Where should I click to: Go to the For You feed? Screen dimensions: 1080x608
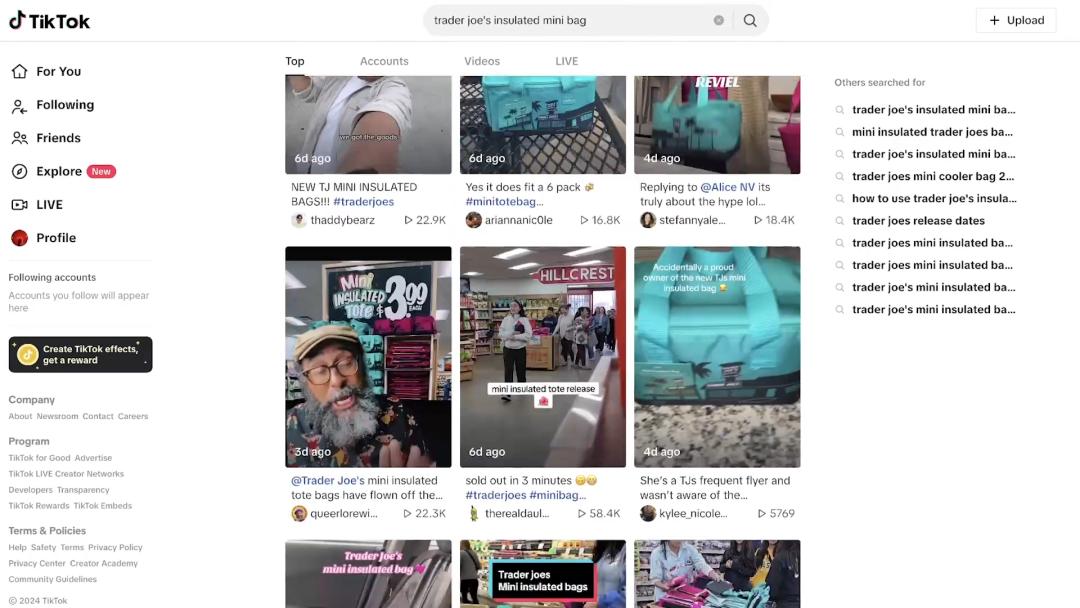58,72
